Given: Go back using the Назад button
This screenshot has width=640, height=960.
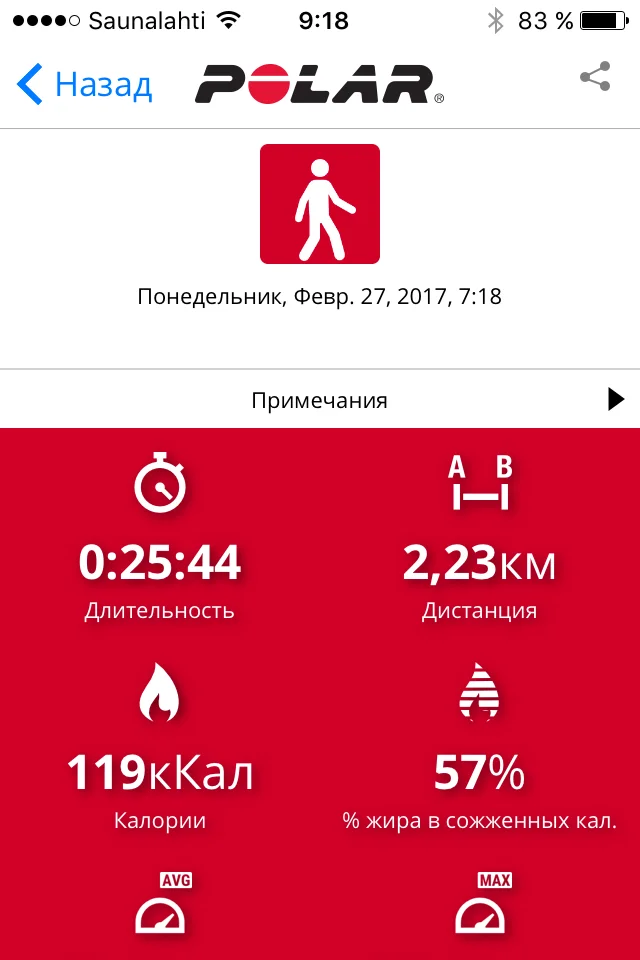Looking at the screenshot, I should (x=85, y=86).
